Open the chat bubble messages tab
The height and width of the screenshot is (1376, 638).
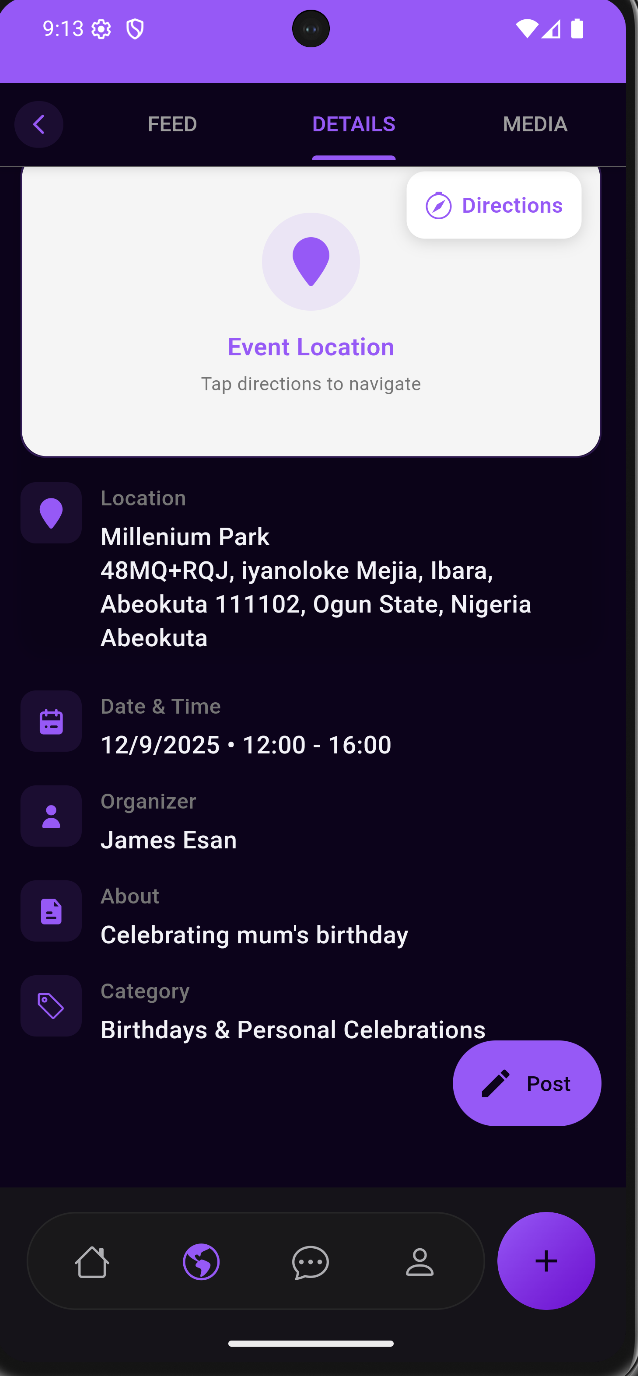point(310,1262)
